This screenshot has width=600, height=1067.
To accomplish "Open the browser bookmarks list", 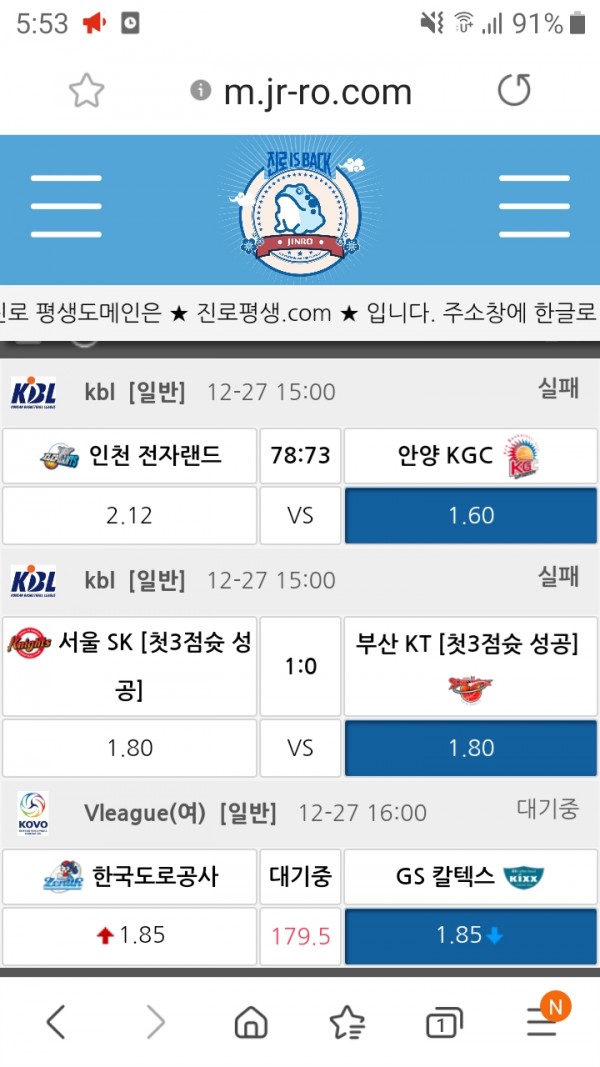I will pyautogui.click(x=347, y=1022).
